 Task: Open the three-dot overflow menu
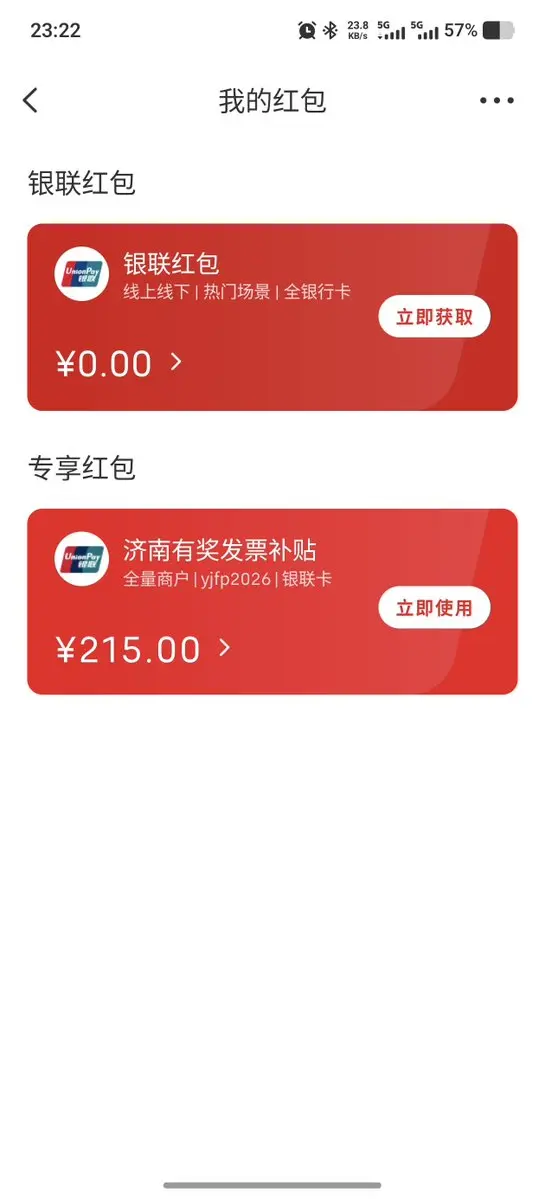(497, 100)
